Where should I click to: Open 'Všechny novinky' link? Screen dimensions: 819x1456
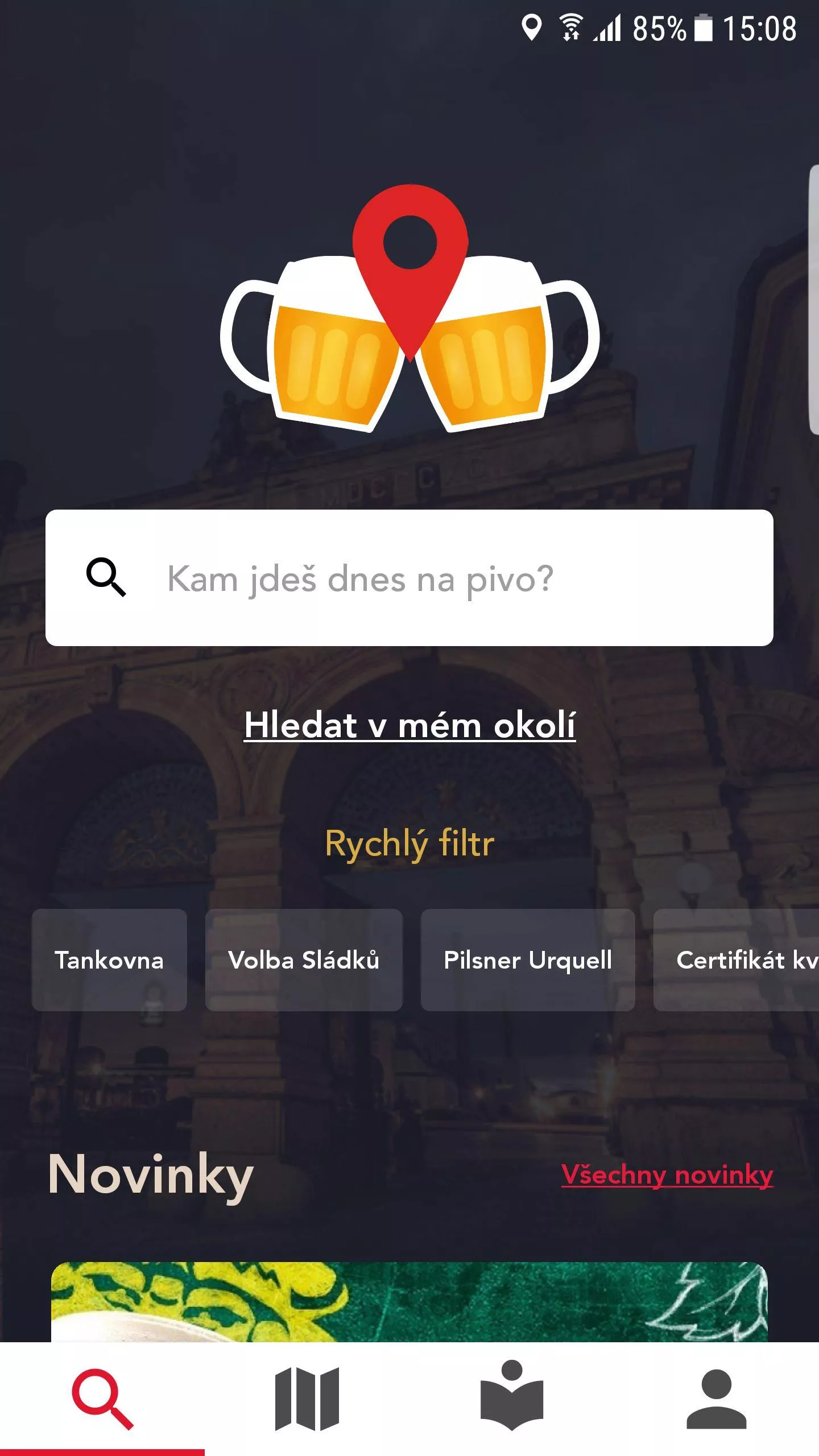pos(667,1175)
